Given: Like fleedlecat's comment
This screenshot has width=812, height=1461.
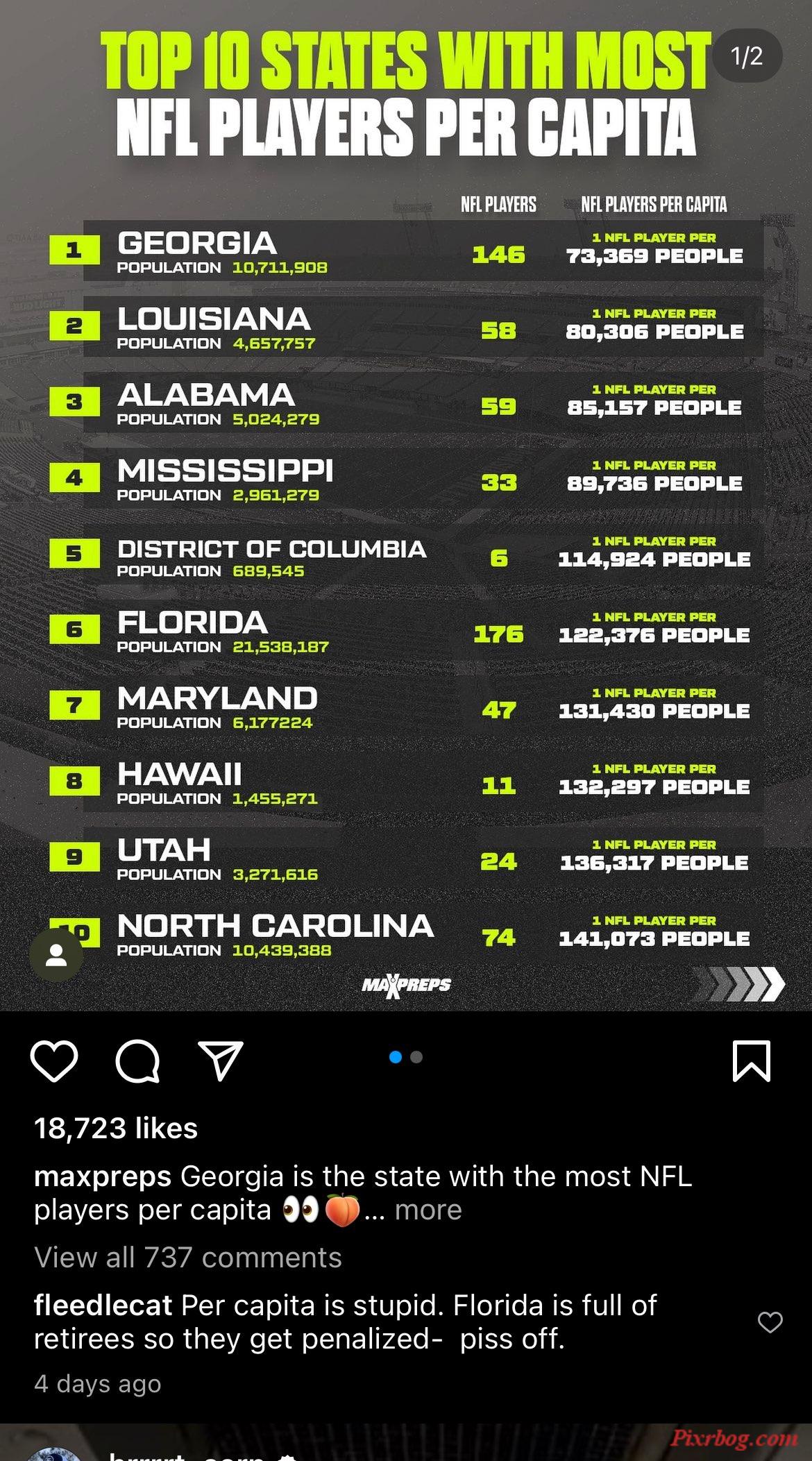Looking at the screenshot, I should click(x=770, y=1322).
